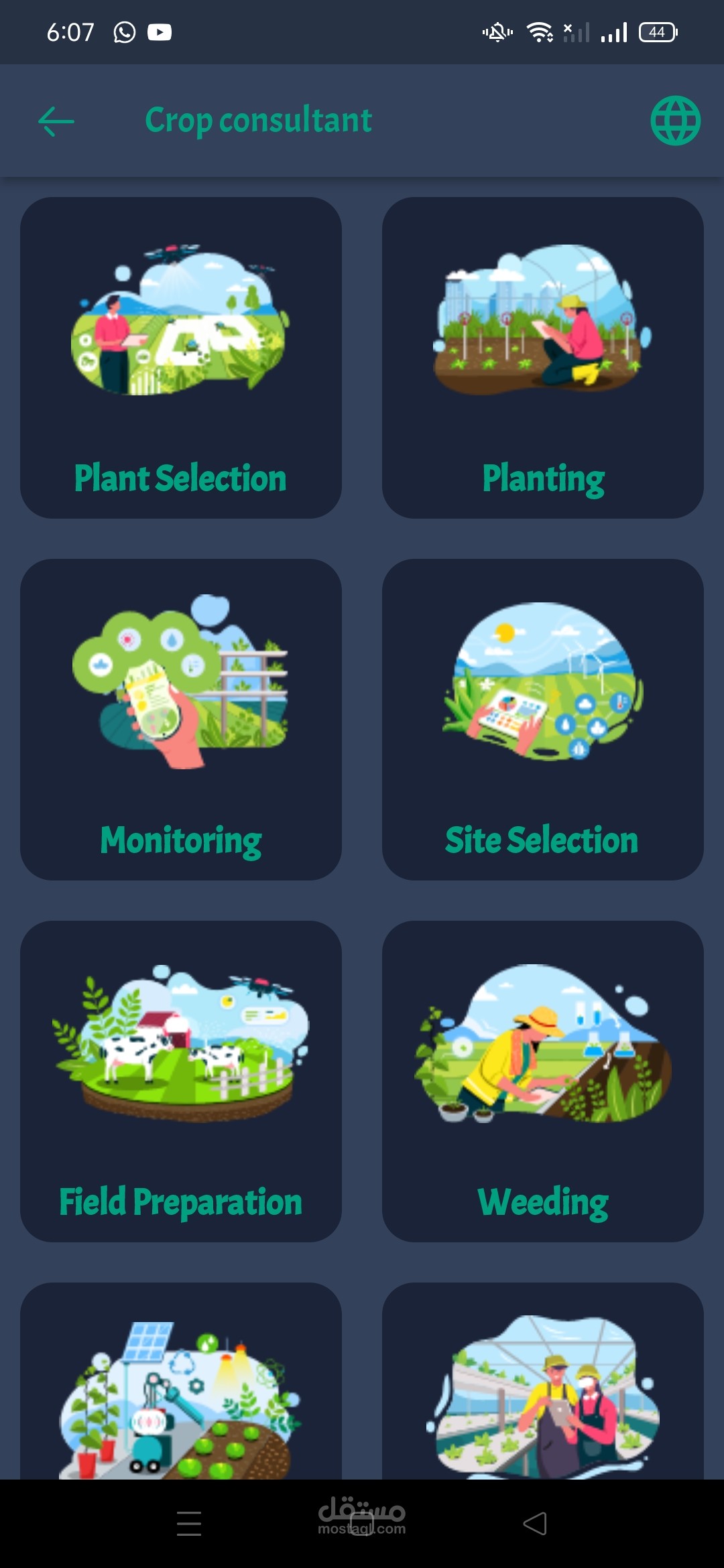This screenshot has height=1568, width=724.
Task: Open the Monitoring card
Action: coord(181,720)
